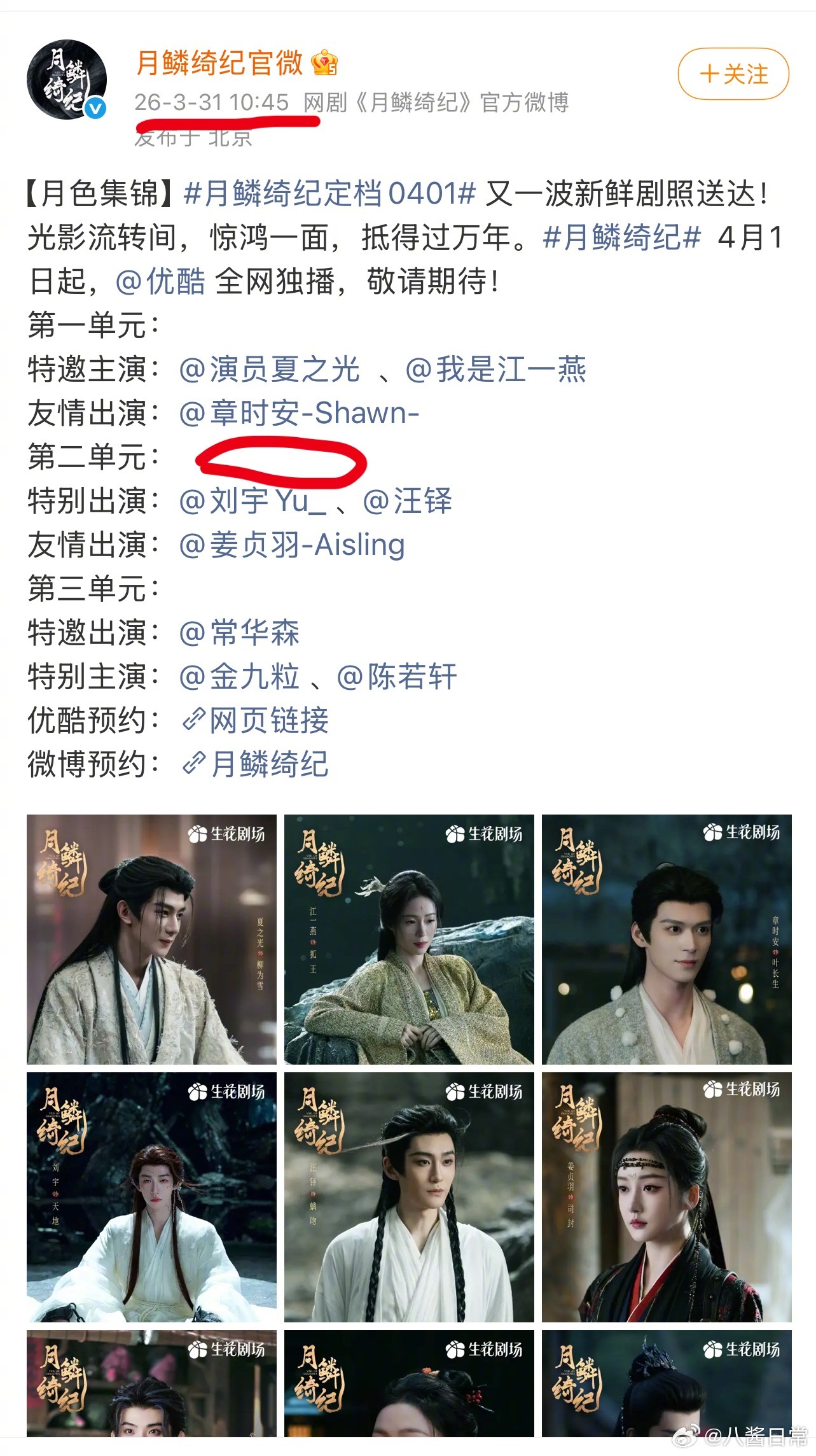Click the crown VIP icon beside the username

click(x=324, y=62)
